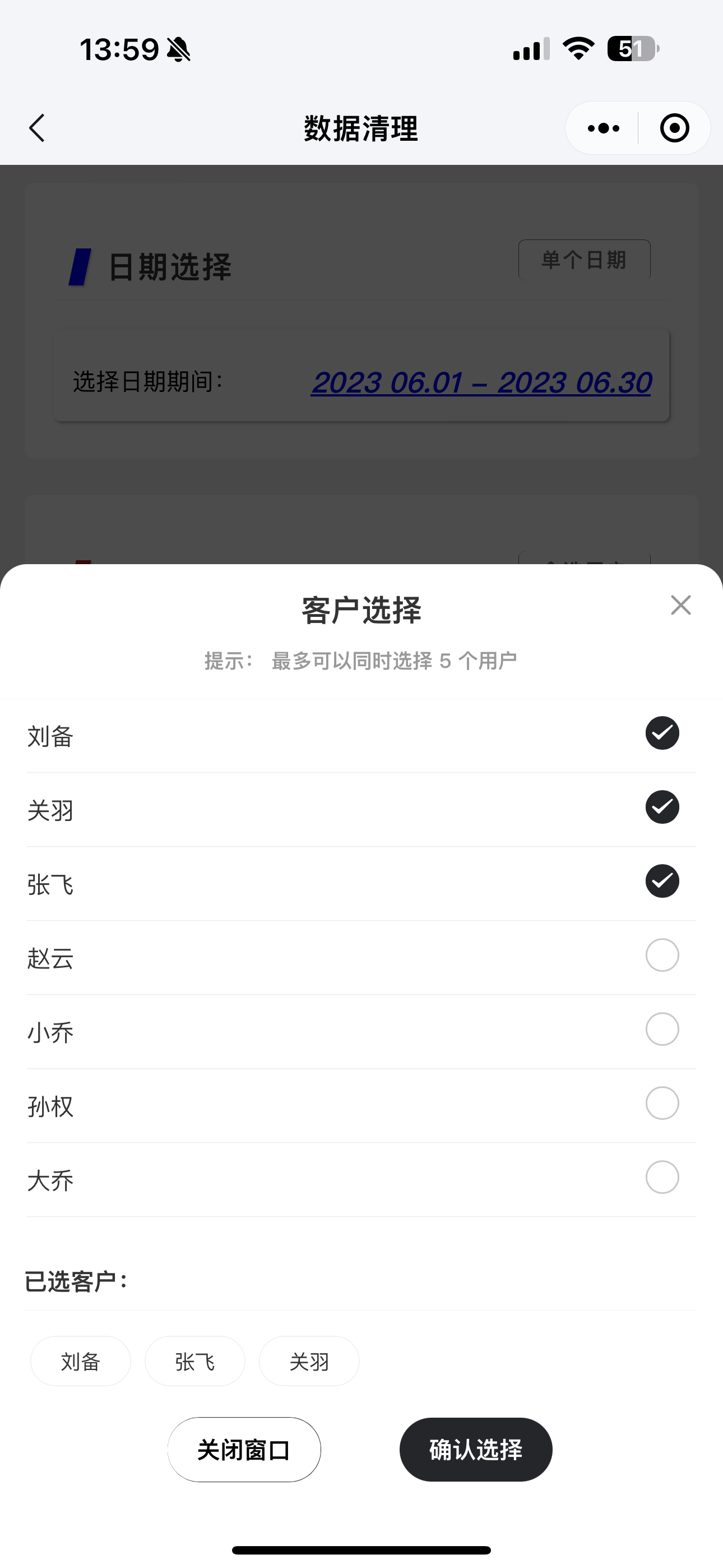
Task: Uncheck the 张飞 checkbox
Action: [x=662, y=881]
